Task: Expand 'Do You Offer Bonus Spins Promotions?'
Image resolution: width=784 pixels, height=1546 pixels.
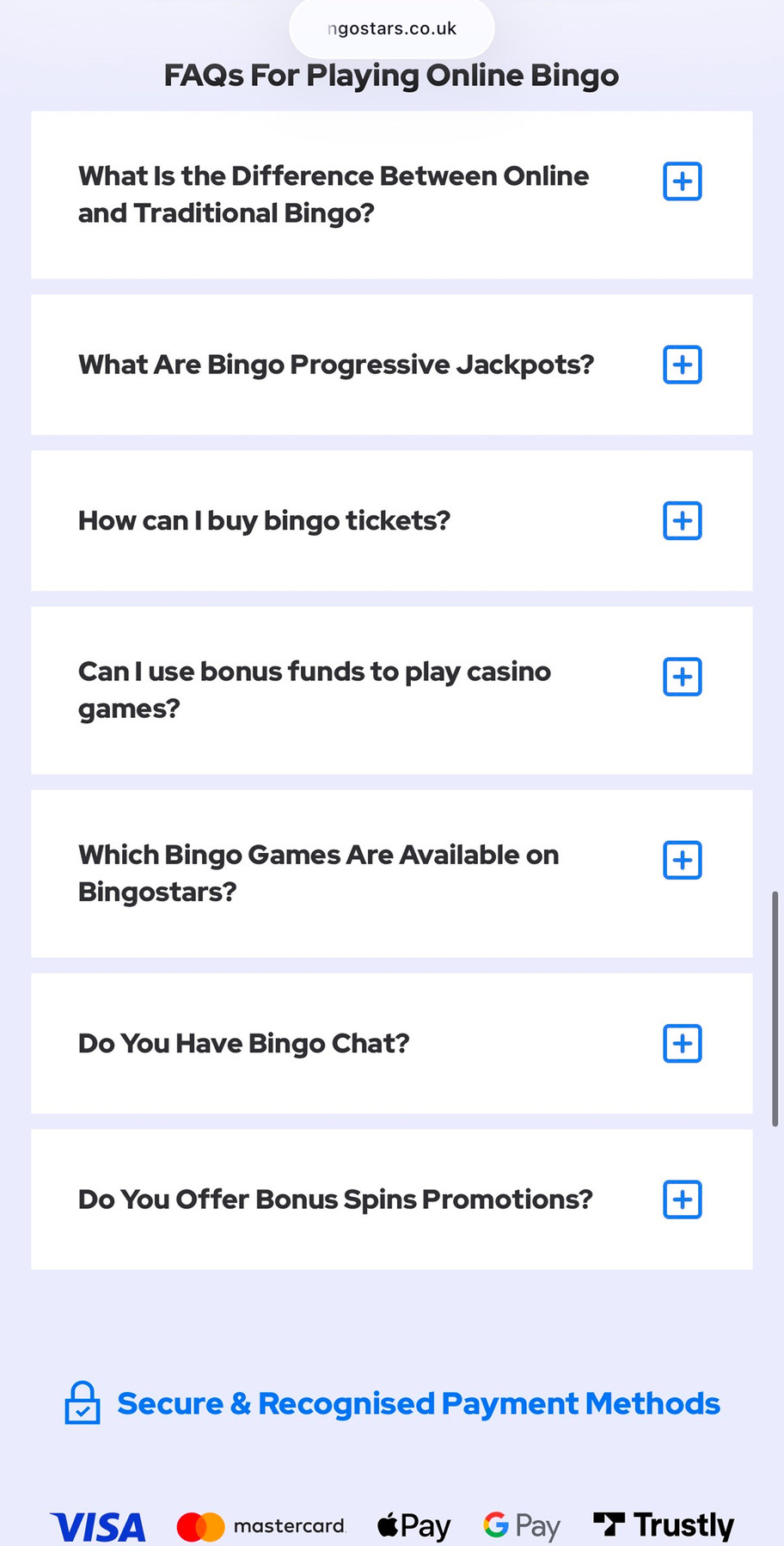Action: click(683, 1199)
